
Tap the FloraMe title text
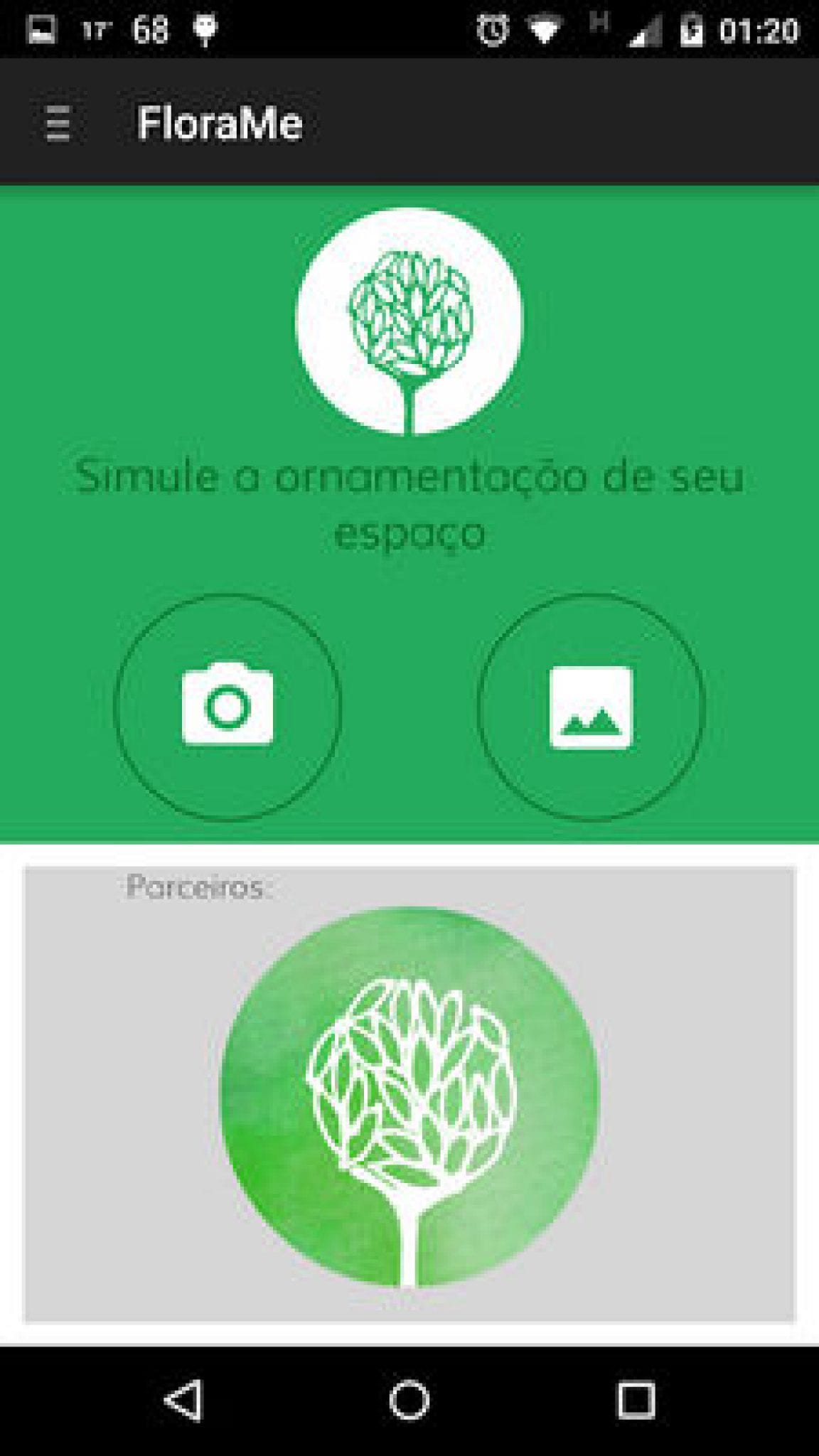point(220,122)
